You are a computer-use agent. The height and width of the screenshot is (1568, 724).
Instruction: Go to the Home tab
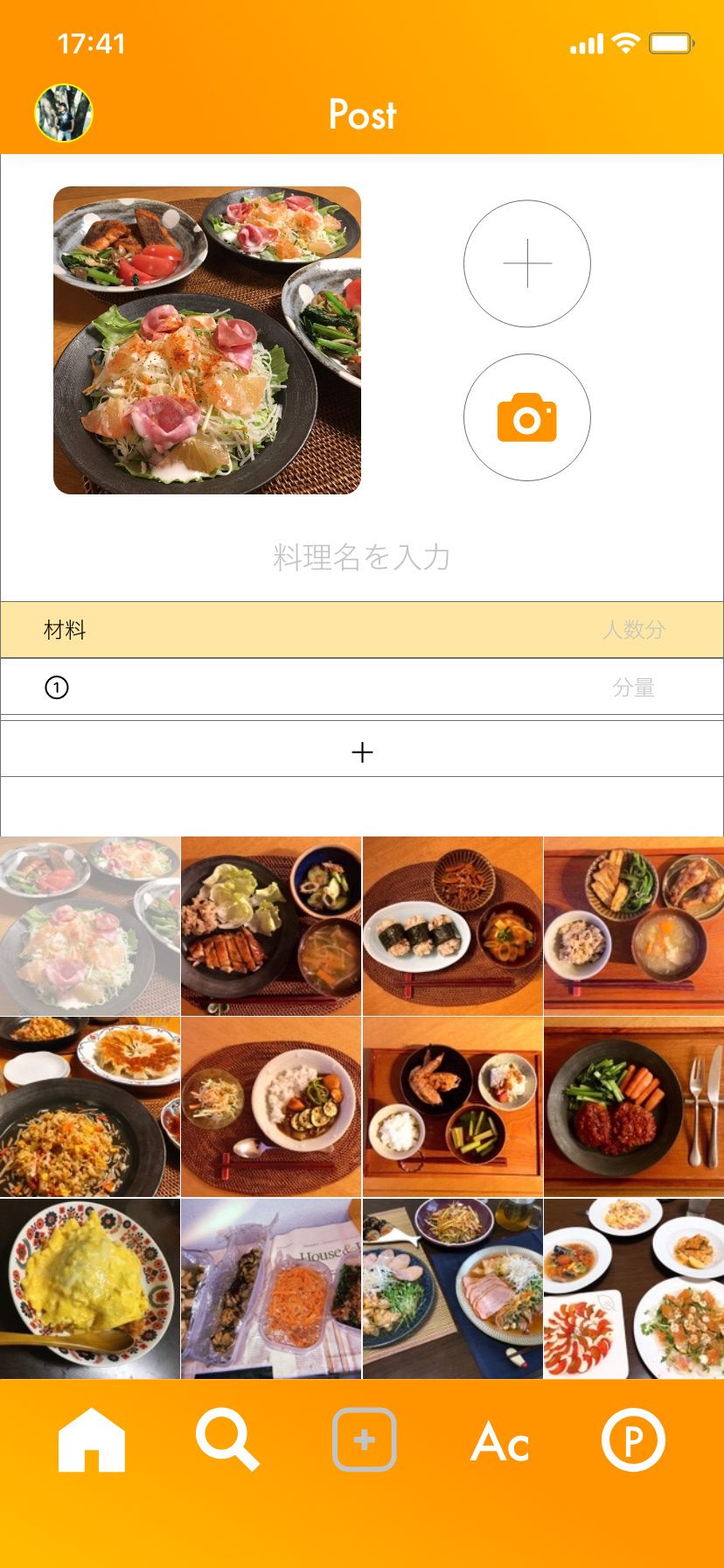(92, 1440)
